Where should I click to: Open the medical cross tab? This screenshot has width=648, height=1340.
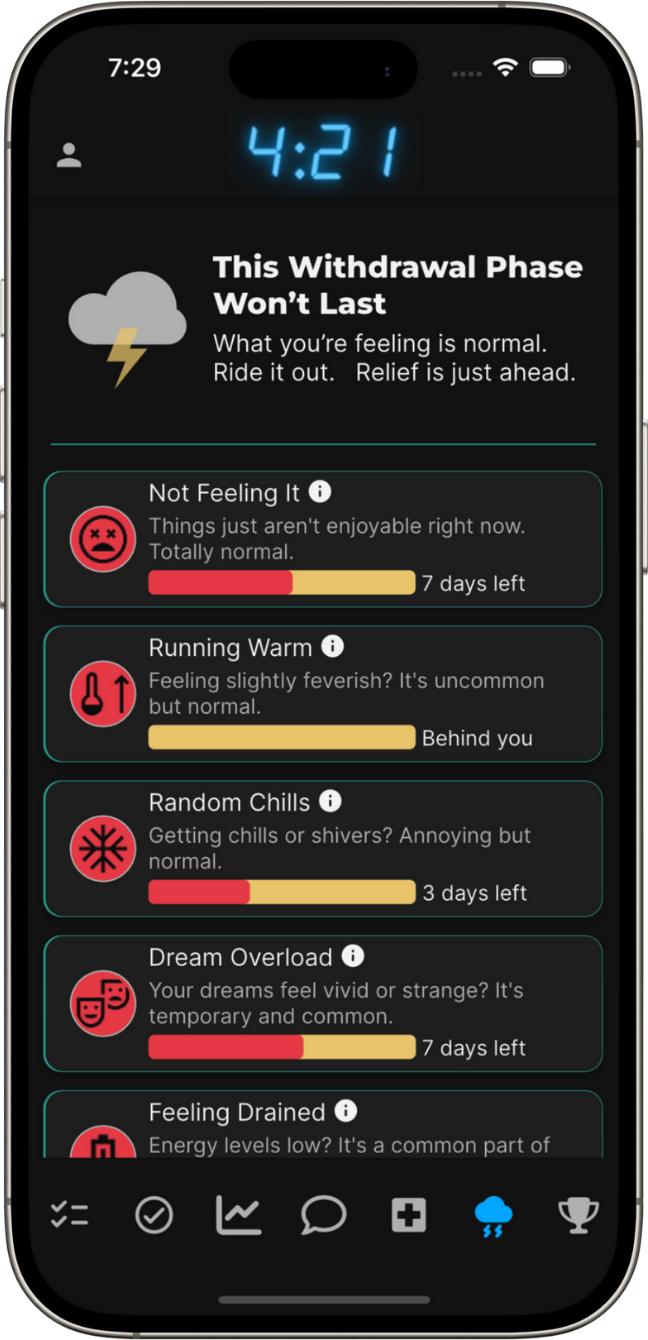tap(408, 1215)
